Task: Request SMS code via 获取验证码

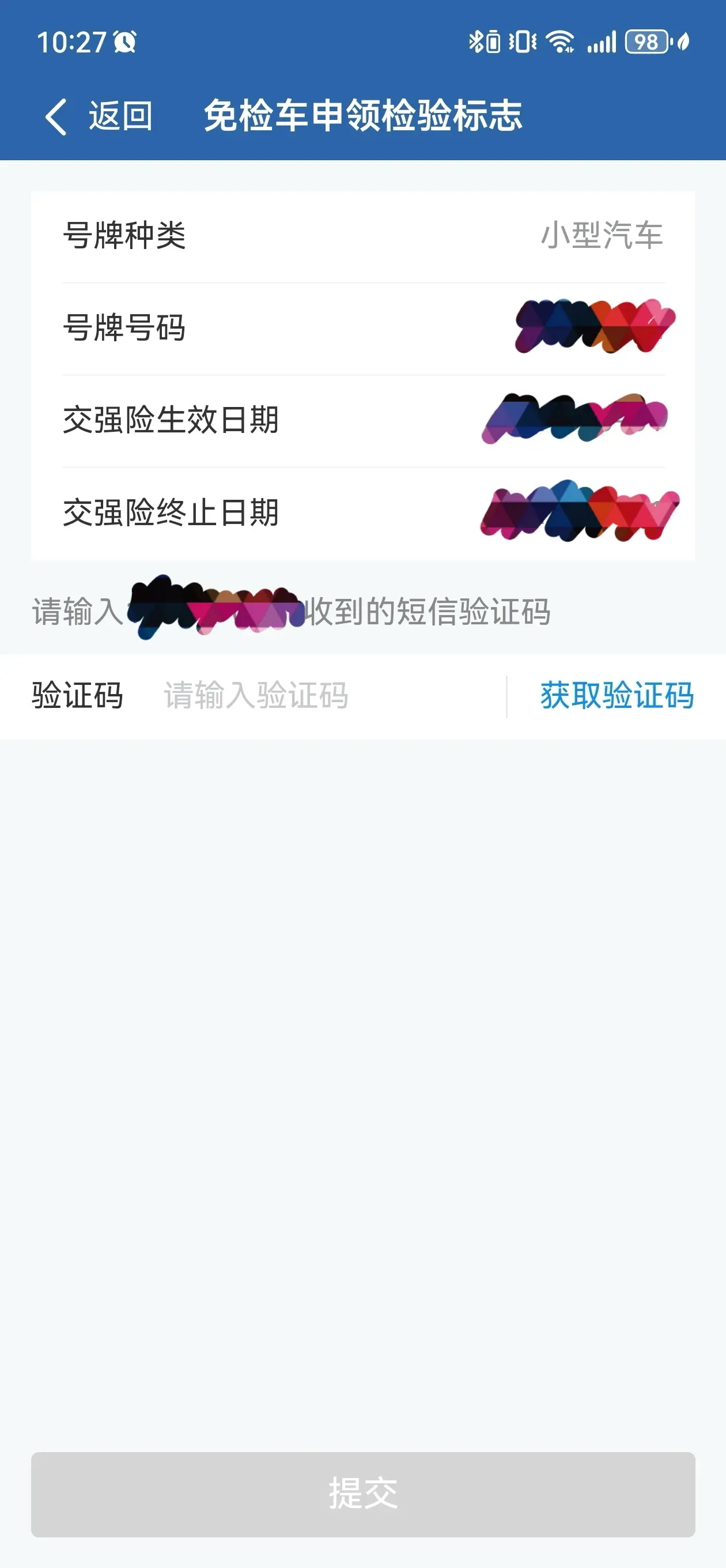Action: tap(617, 696)
